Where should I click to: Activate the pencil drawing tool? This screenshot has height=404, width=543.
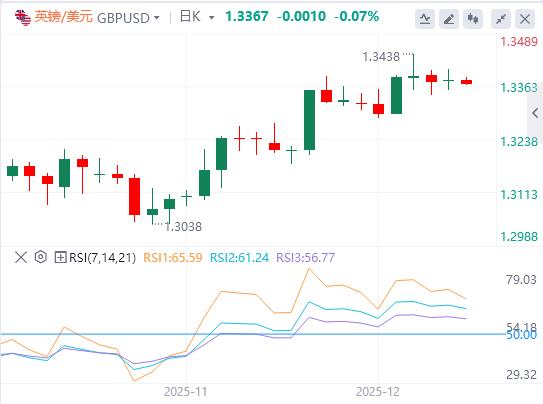(449, 19)
